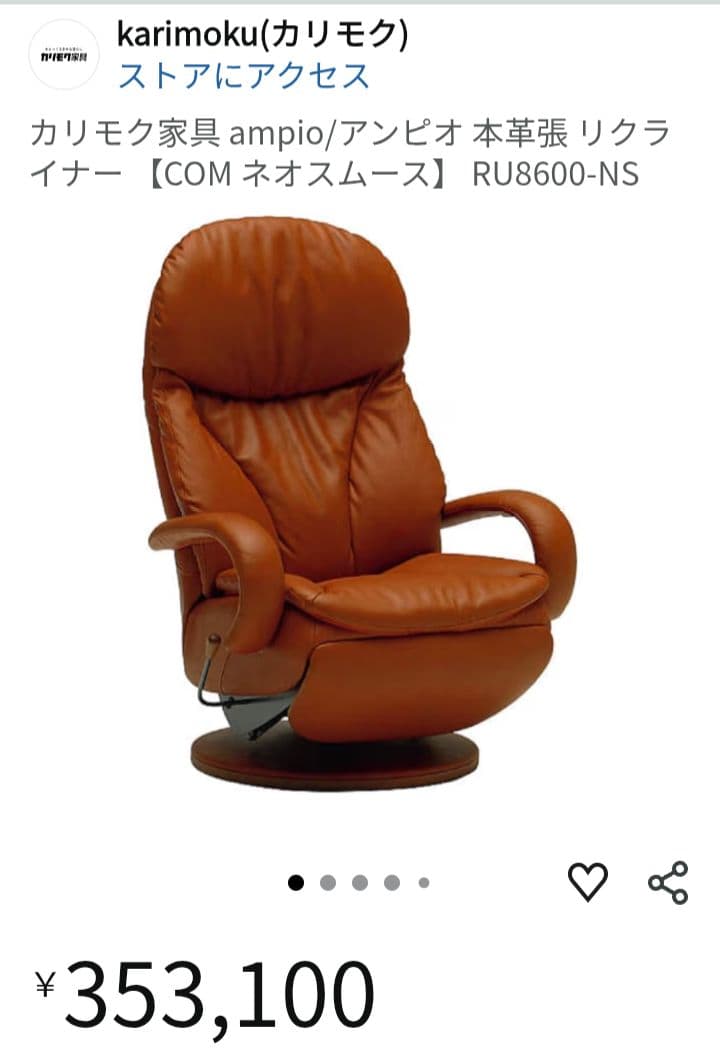Add the recliner to favorites with heart
Image resolution: width=720 pixels, height=1055 pixels.
(x=588, y=881)
